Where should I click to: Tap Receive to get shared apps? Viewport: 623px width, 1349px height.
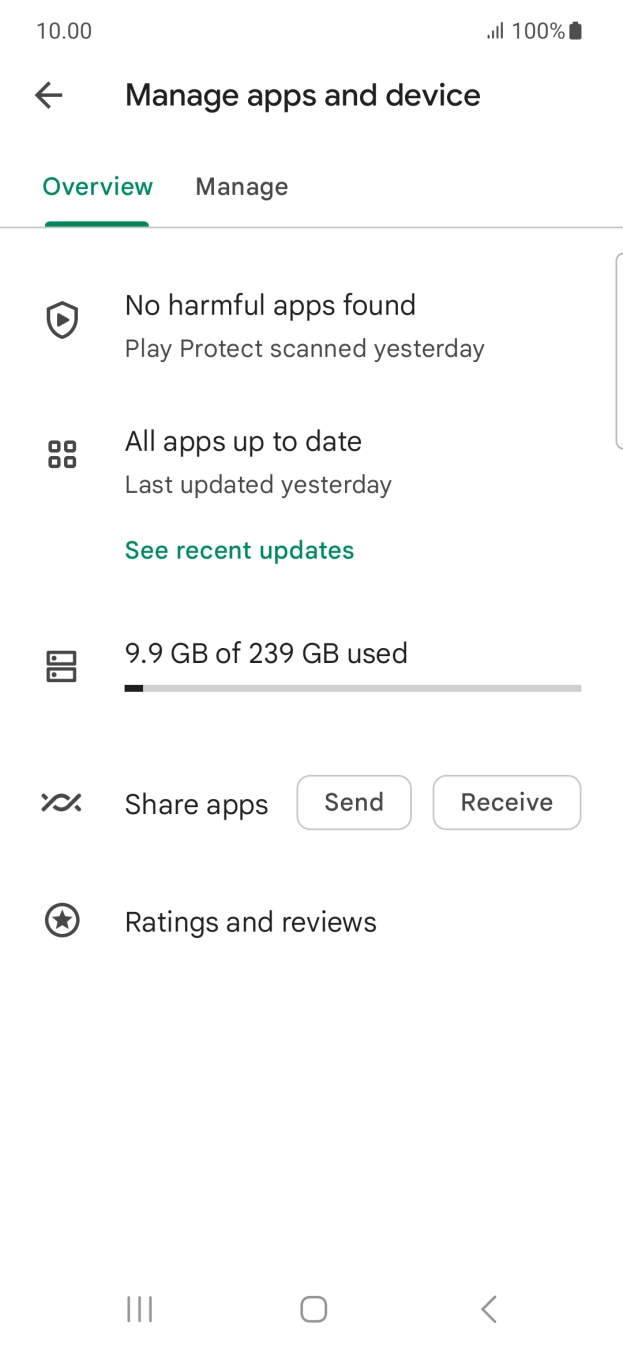pos(506,803)
